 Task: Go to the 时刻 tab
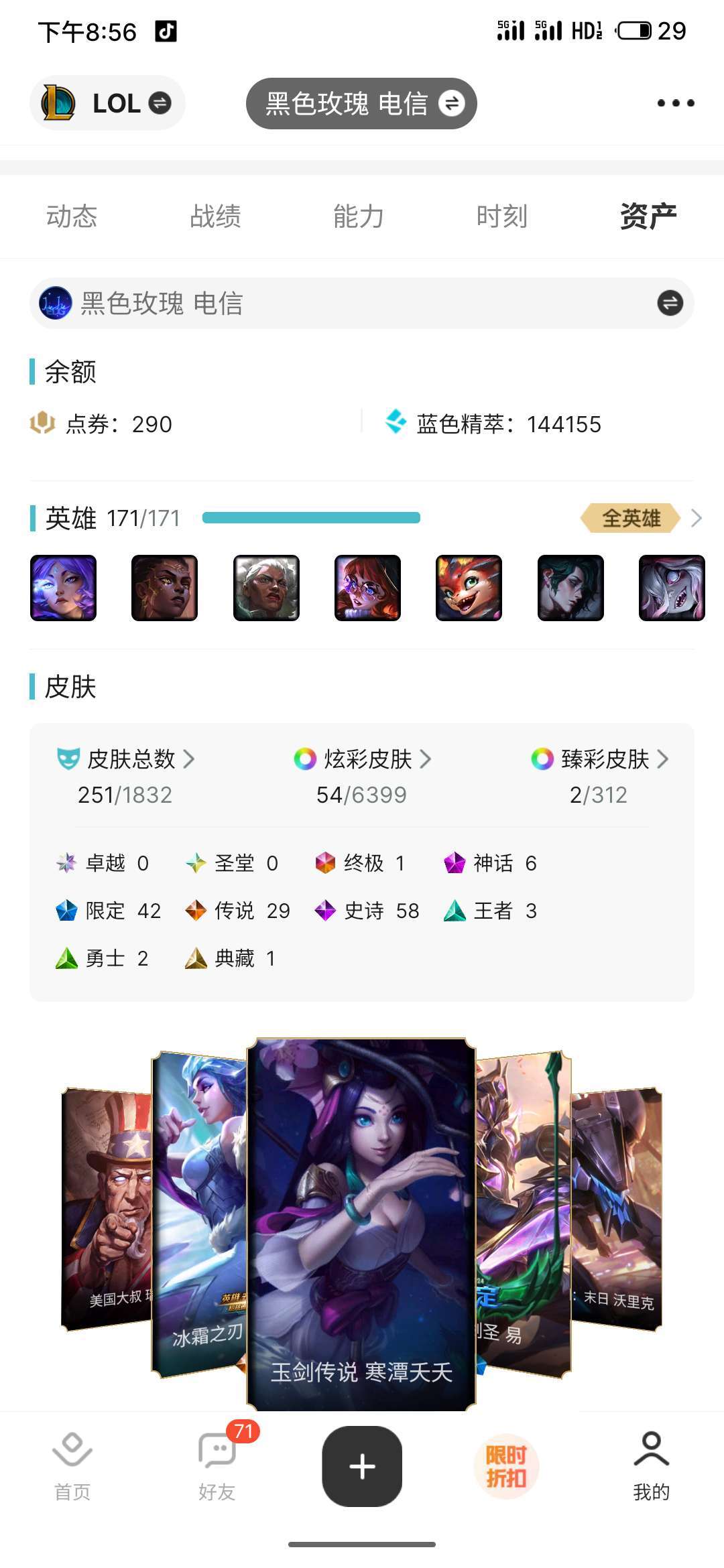coord(502,216)
